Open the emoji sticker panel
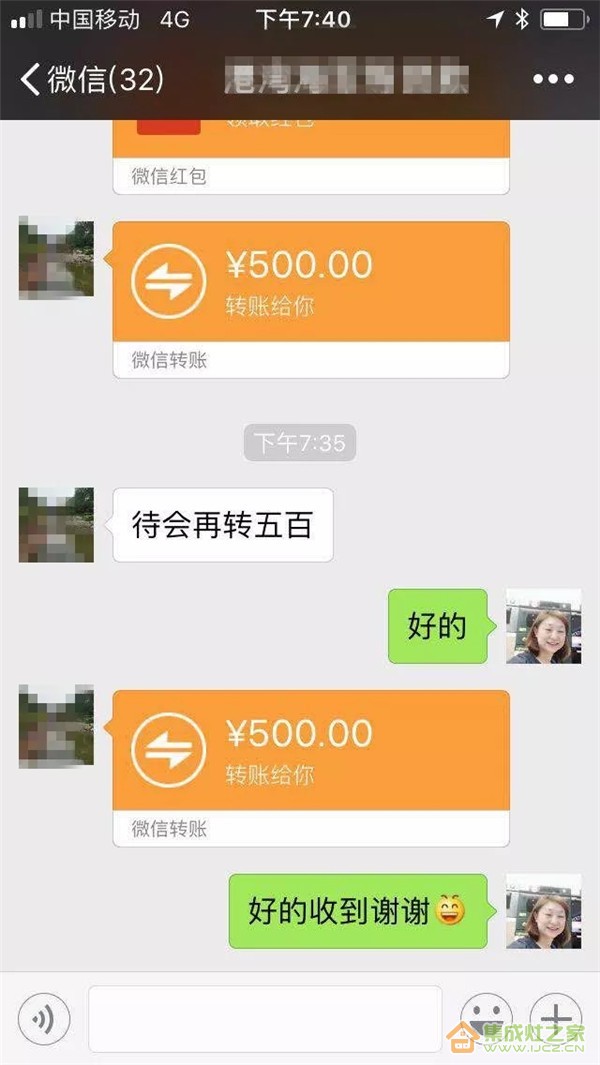600x1065 pixels. [x=486, y=1019]
